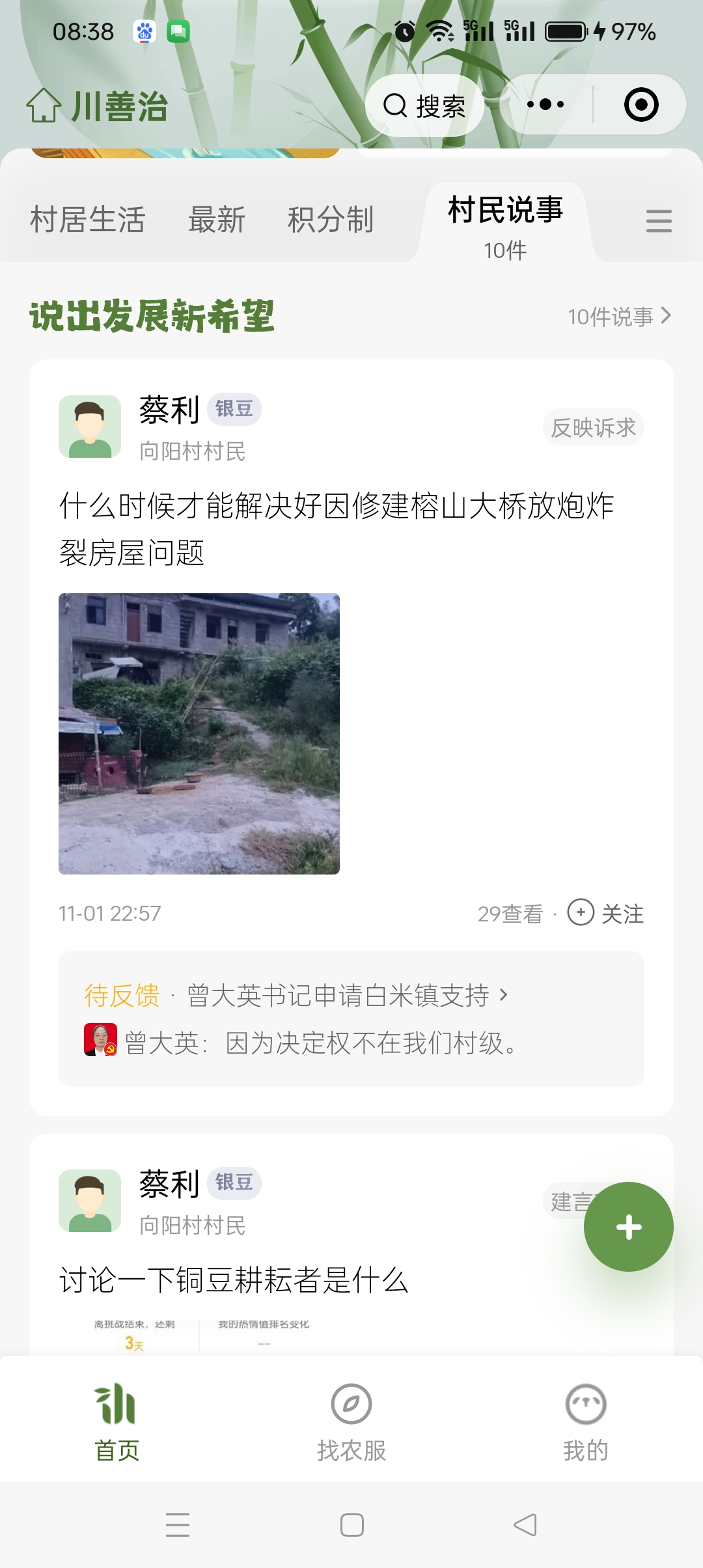The image size is (703, 1568).
Task: Follow the post with the 关注 button
Action: [606, 913]
